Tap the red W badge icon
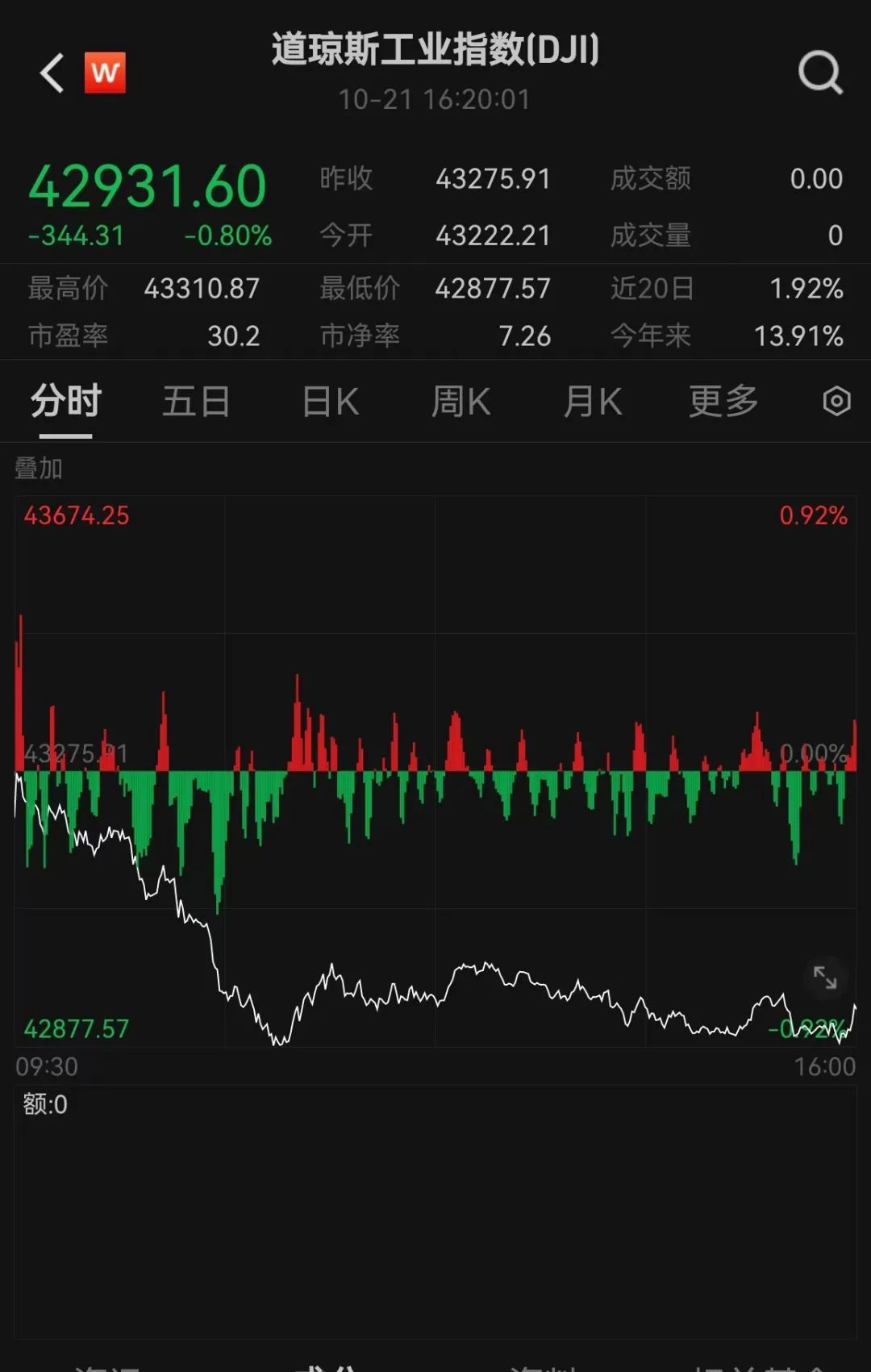 point(105,73)
